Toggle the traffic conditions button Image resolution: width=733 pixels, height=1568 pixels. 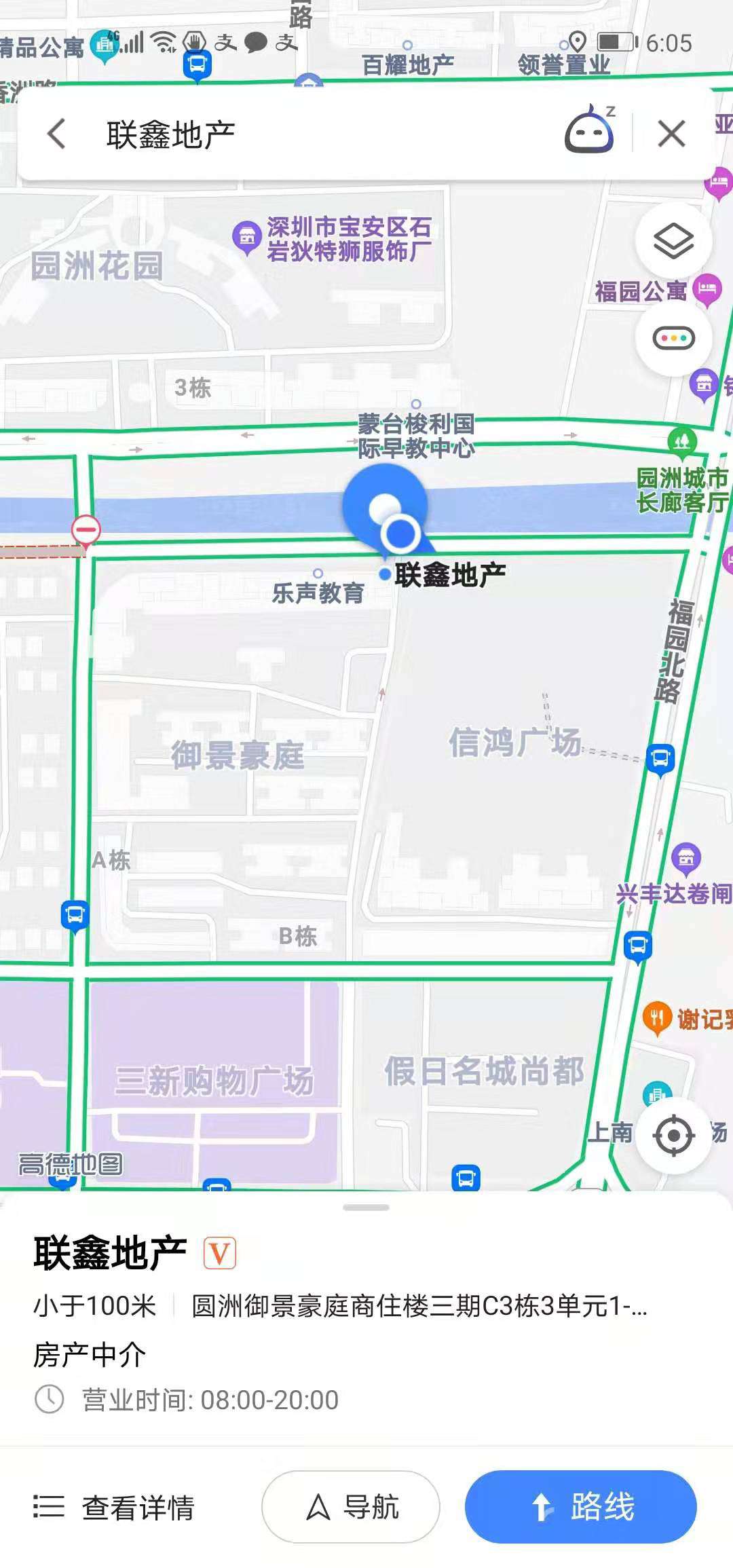pos(673,337)
